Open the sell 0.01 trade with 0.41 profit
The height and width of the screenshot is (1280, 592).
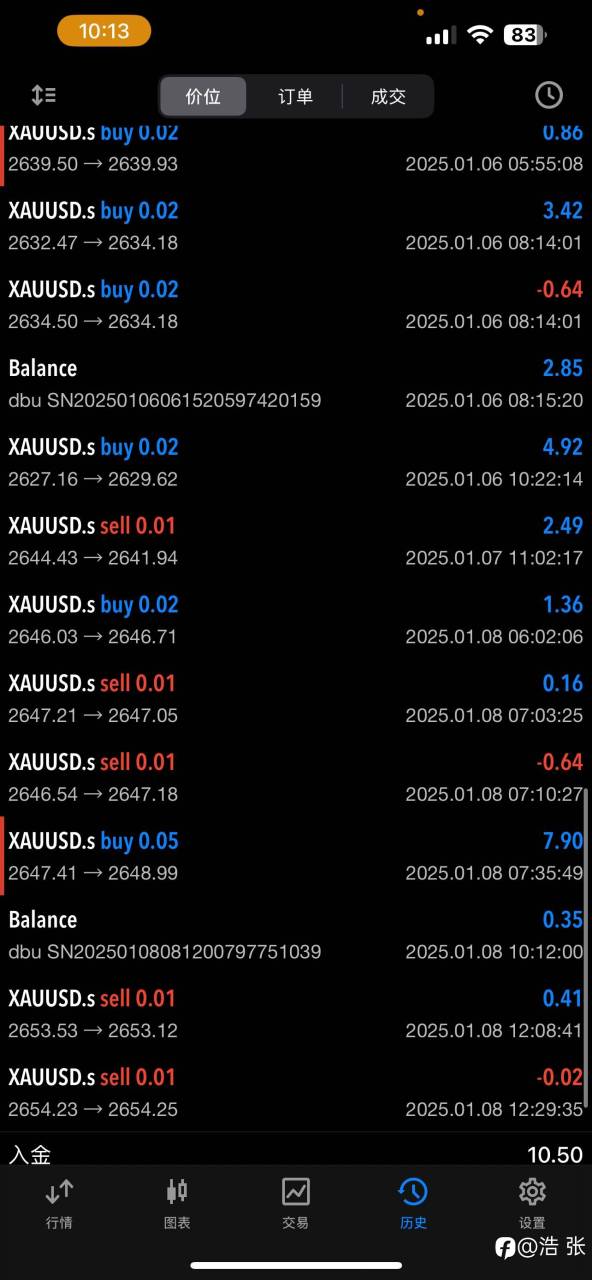(x=296, y=1014)
